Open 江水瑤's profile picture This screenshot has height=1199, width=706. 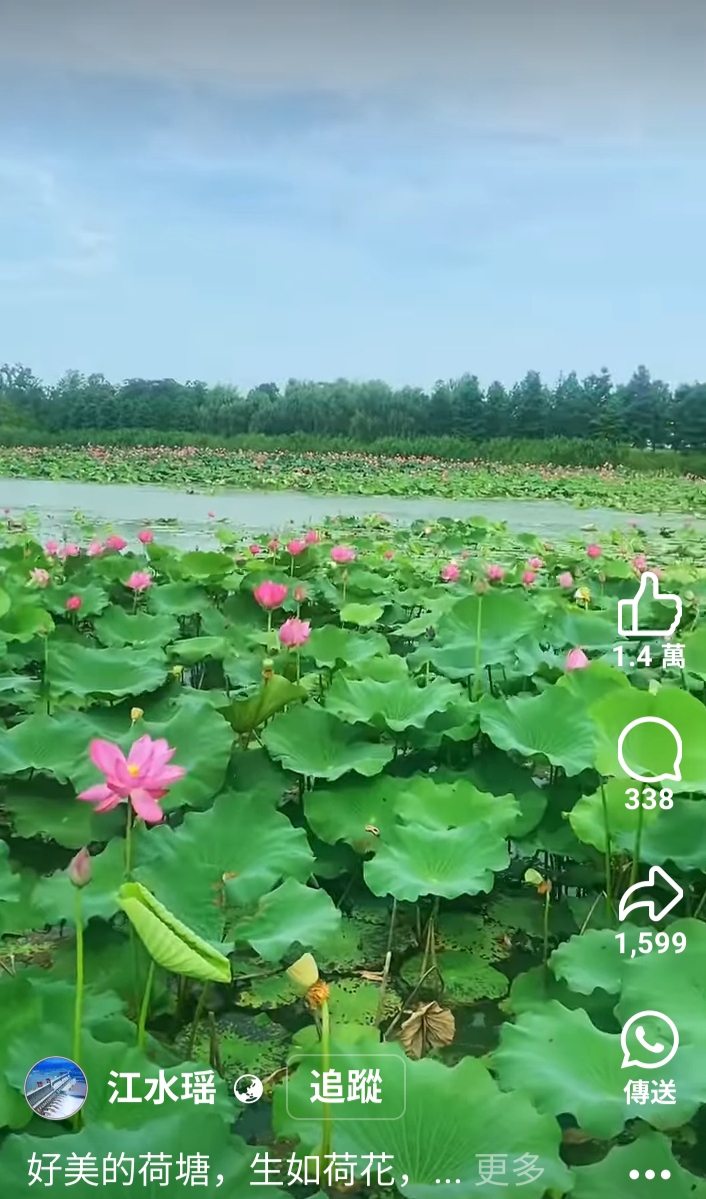56,1087
